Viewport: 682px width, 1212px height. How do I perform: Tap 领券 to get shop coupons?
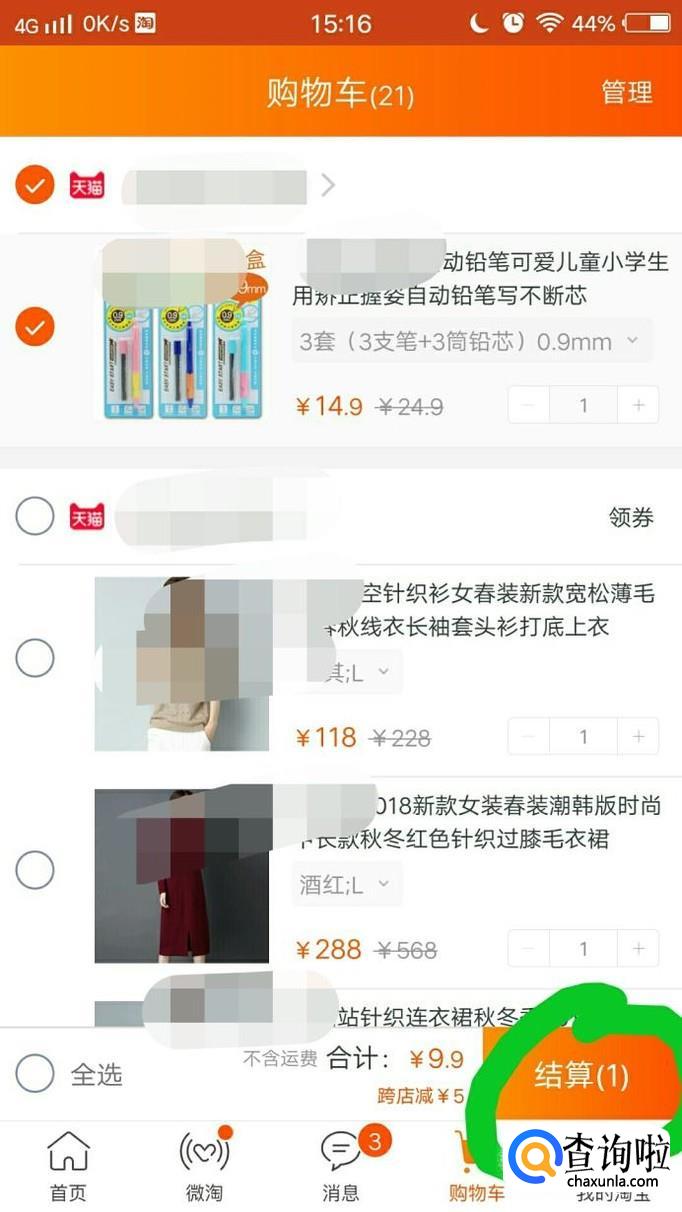(631, 517)
